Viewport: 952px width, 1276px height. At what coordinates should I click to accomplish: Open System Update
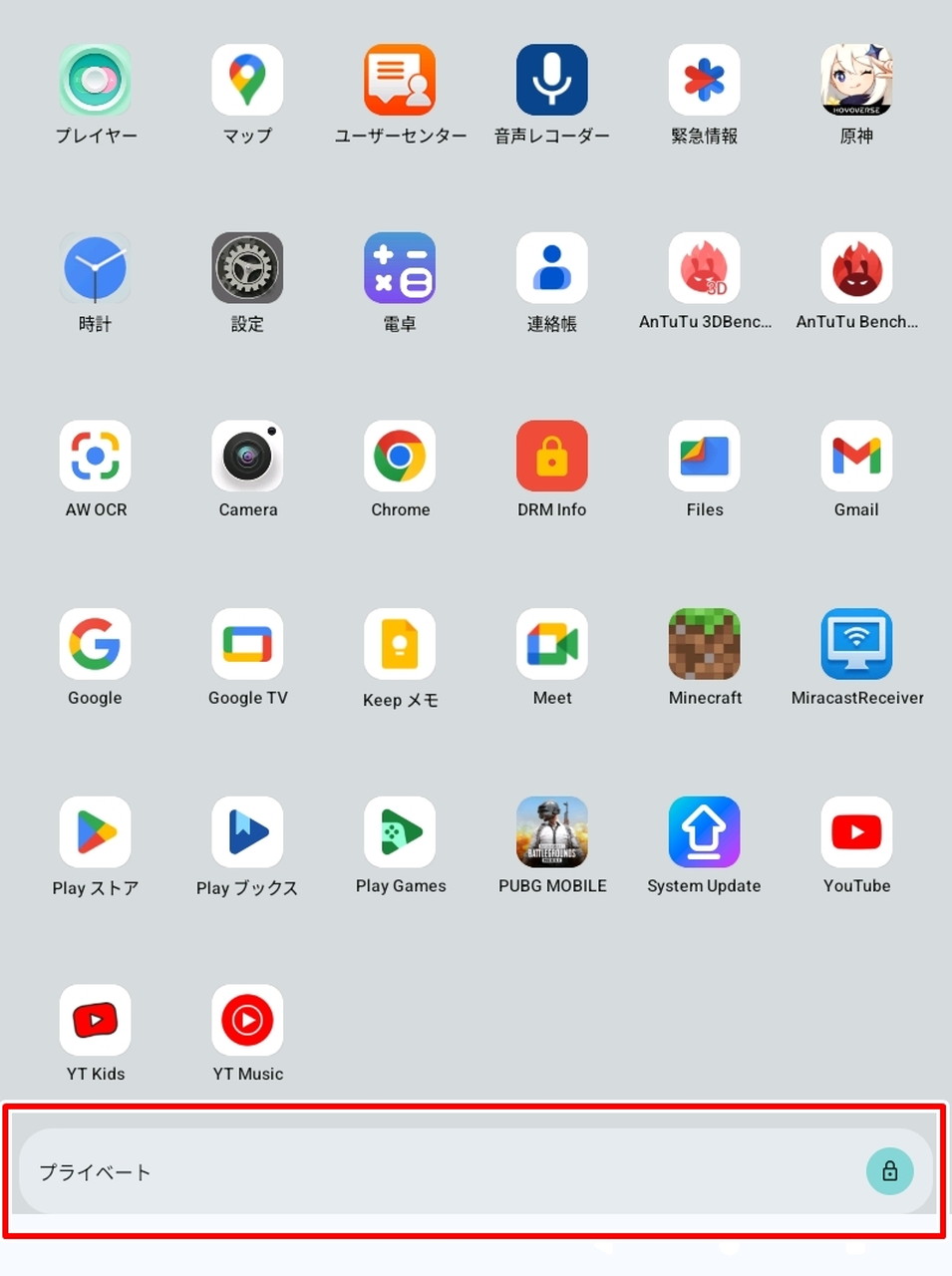coord(704,832)
